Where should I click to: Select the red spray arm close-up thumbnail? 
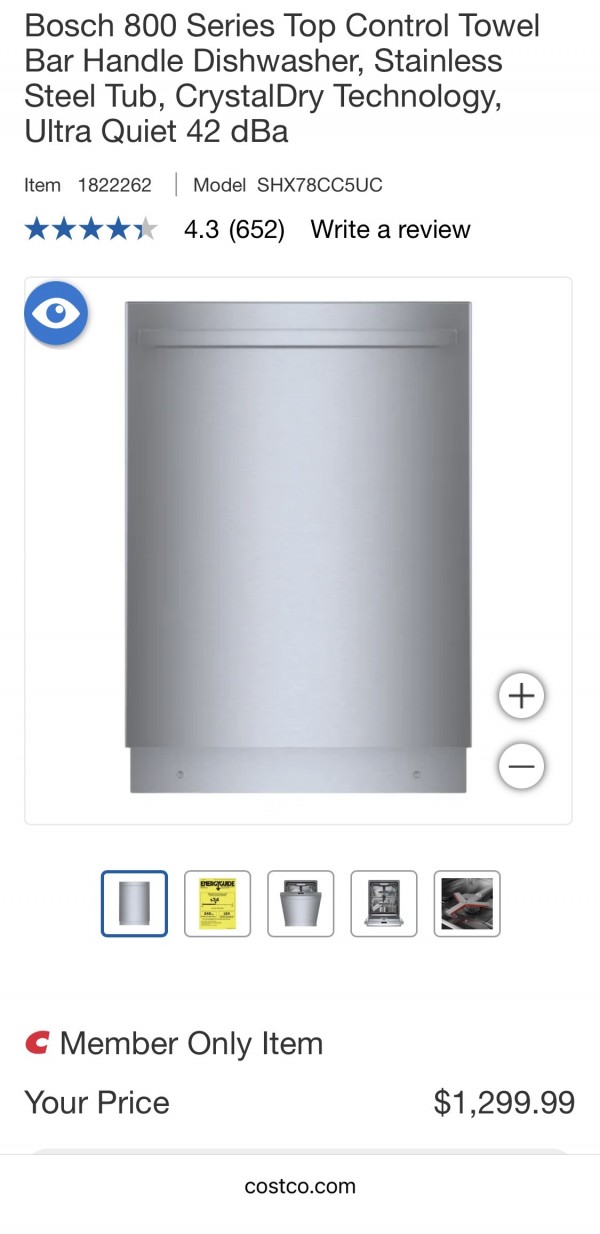pos(466,904)
